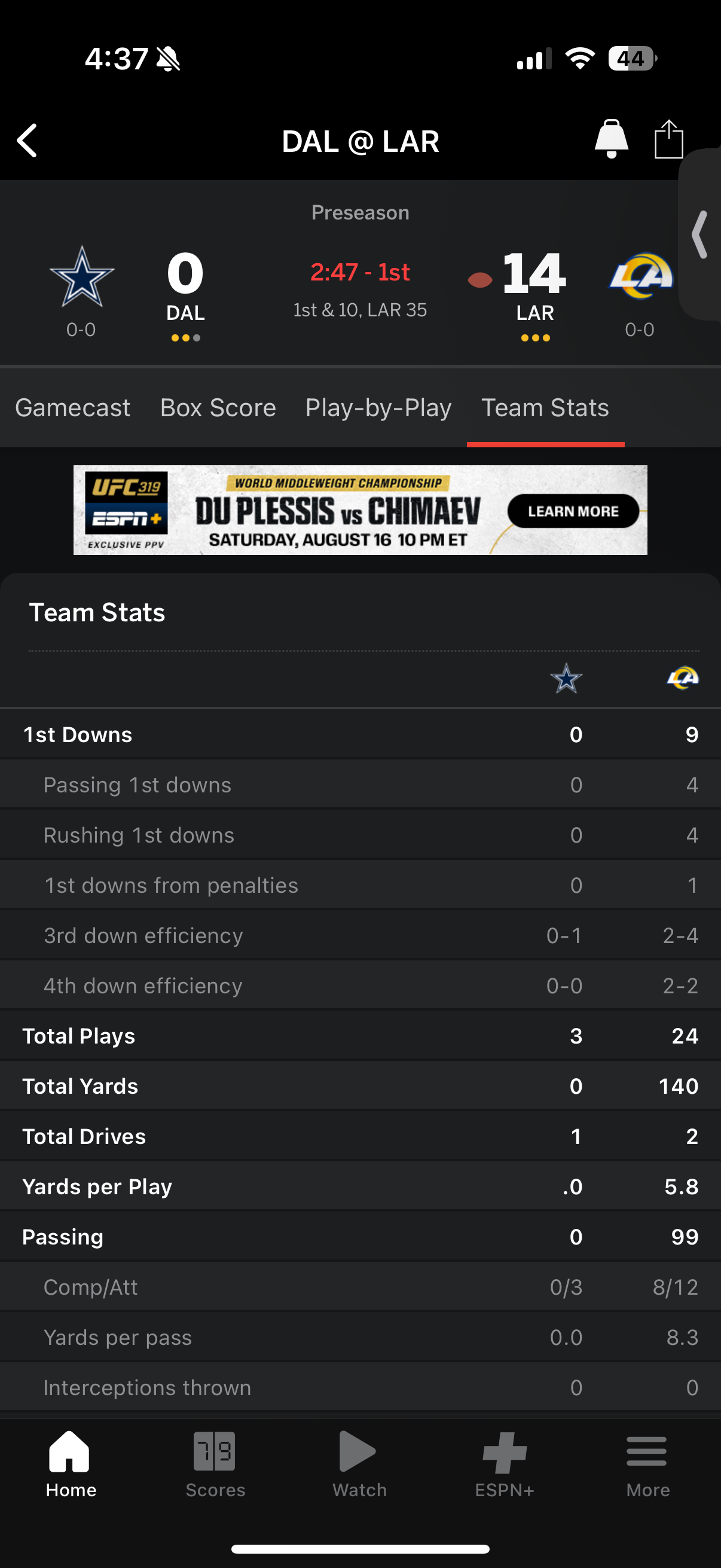This screenshot has width=721, height=1568.
Task: Go back using the top-left arrow
Action: (x=27, y=141)
